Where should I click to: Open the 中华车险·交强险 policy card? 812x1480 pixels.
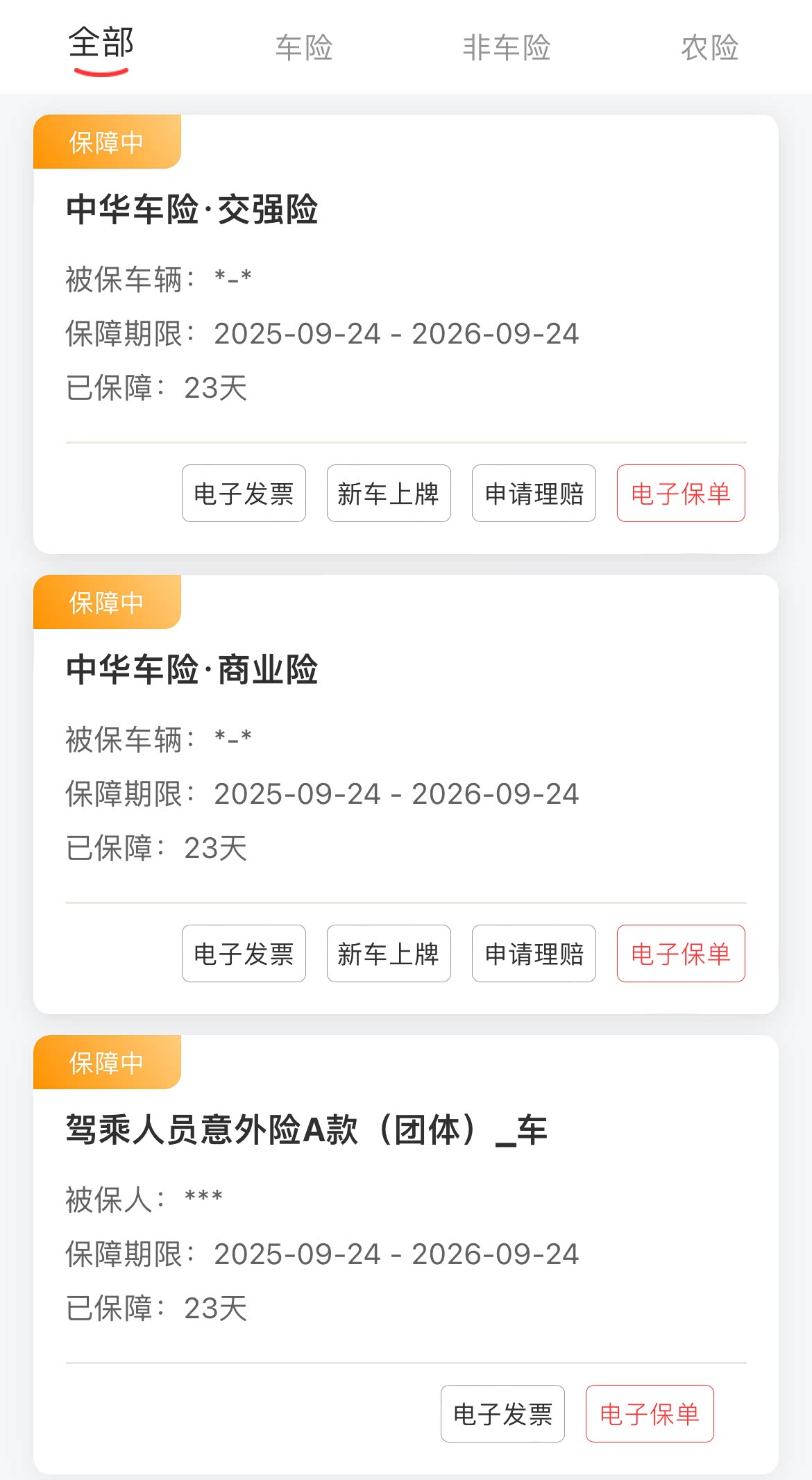coord(192,210)
